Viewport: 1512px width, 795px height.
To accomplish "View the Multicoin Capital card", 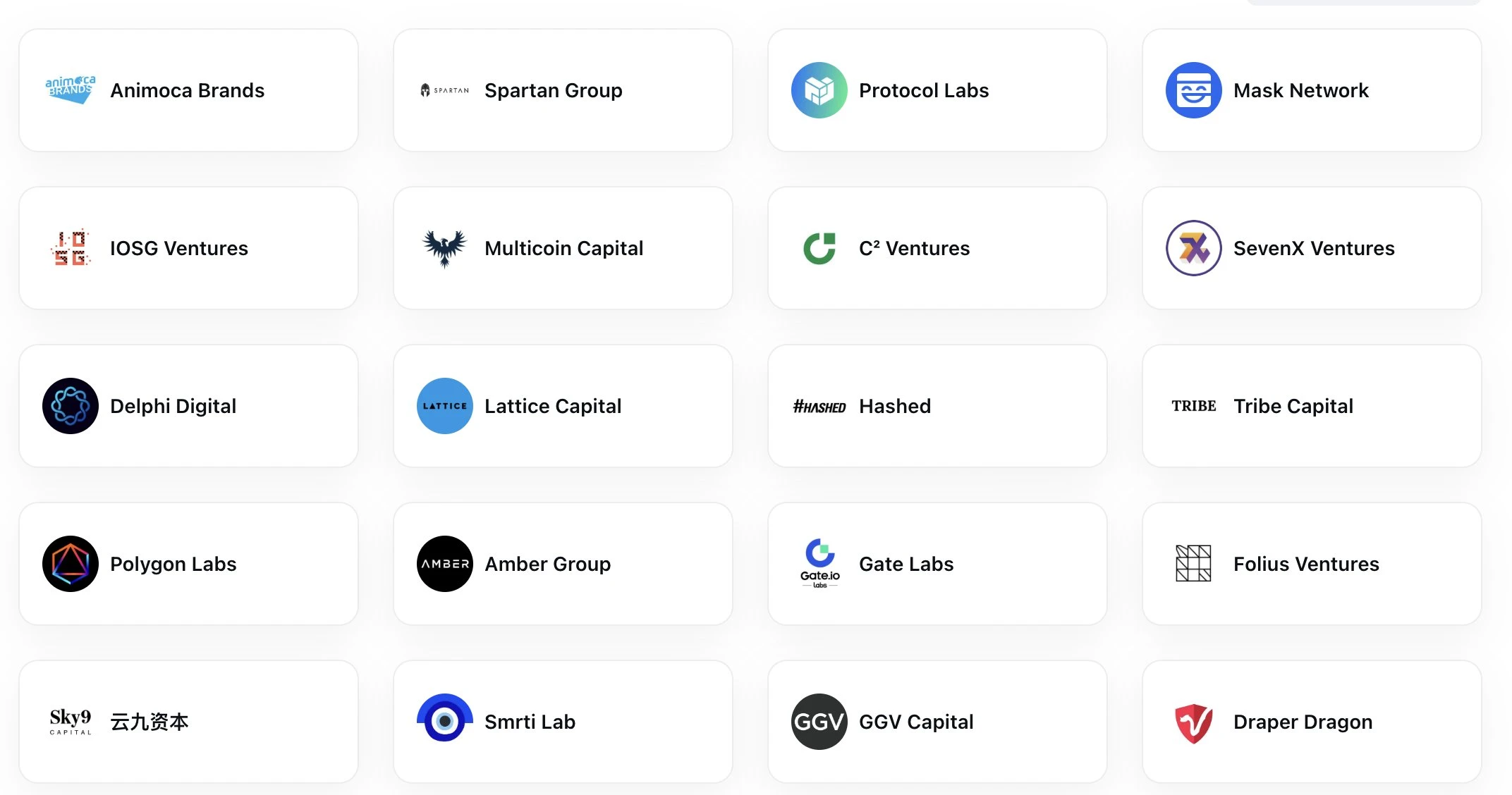I will 563,248.
